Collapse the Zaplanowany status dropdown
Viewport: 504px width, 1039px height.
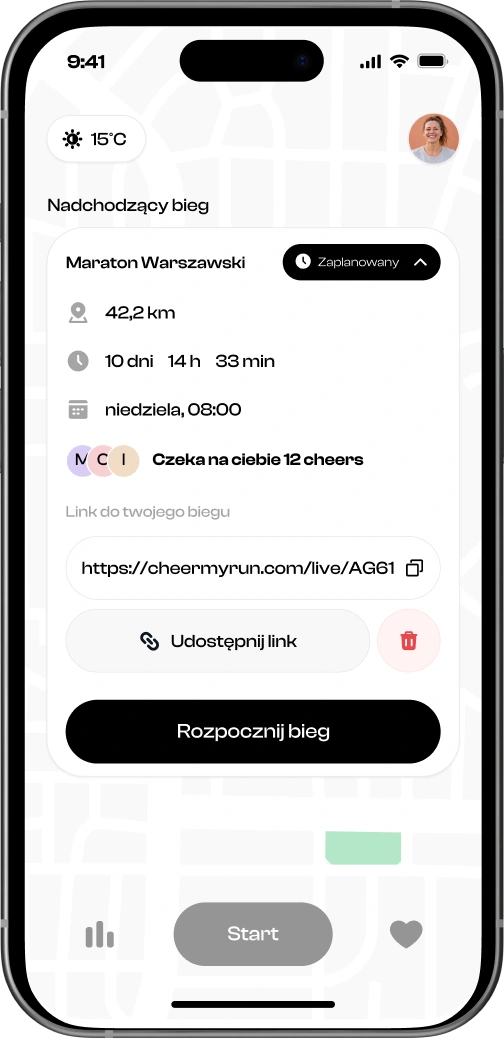tap(362, 262)
